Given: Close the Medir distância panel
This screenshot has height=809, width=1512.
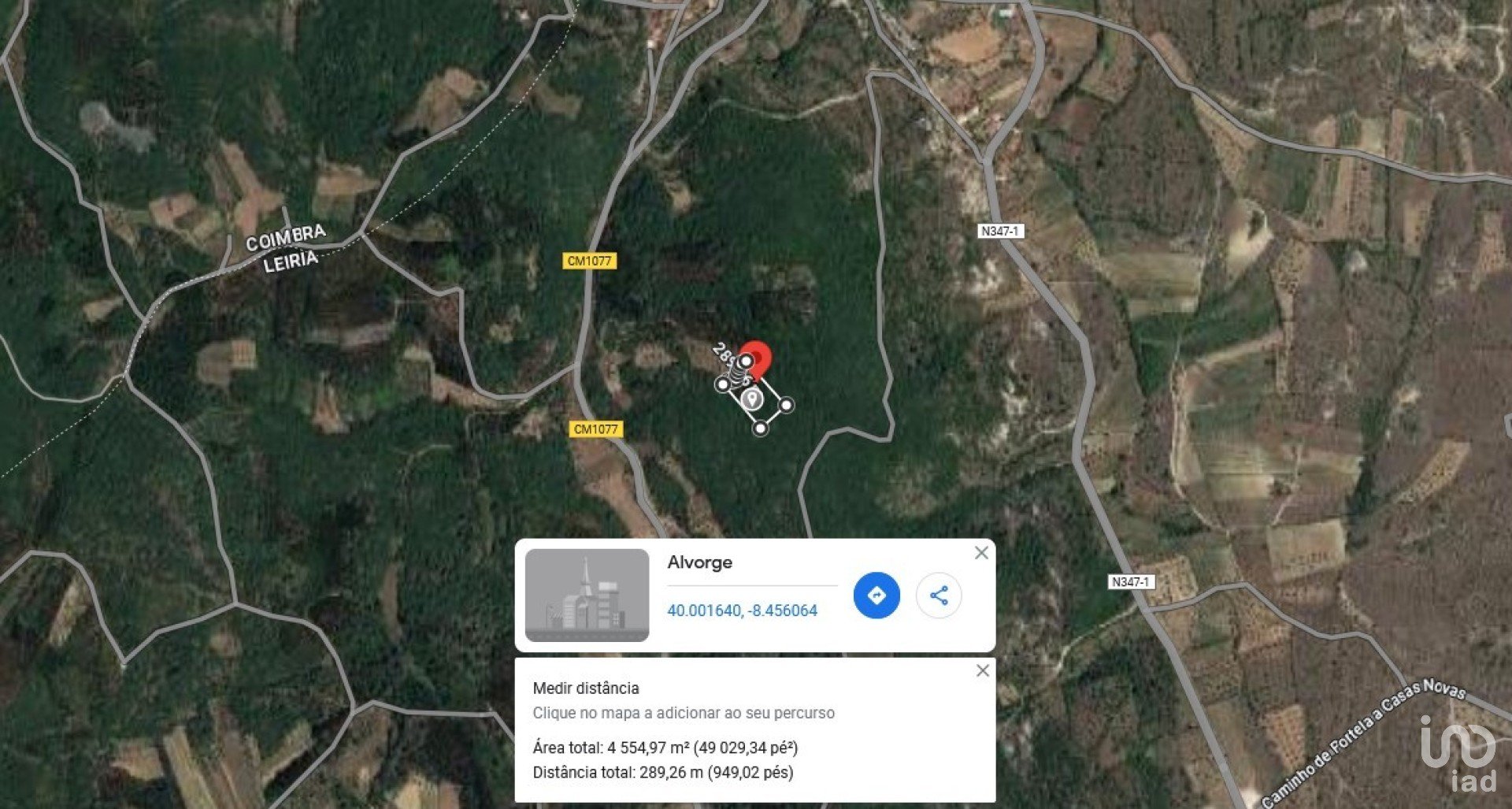Looking at the screenshot, I should [983, 670].
